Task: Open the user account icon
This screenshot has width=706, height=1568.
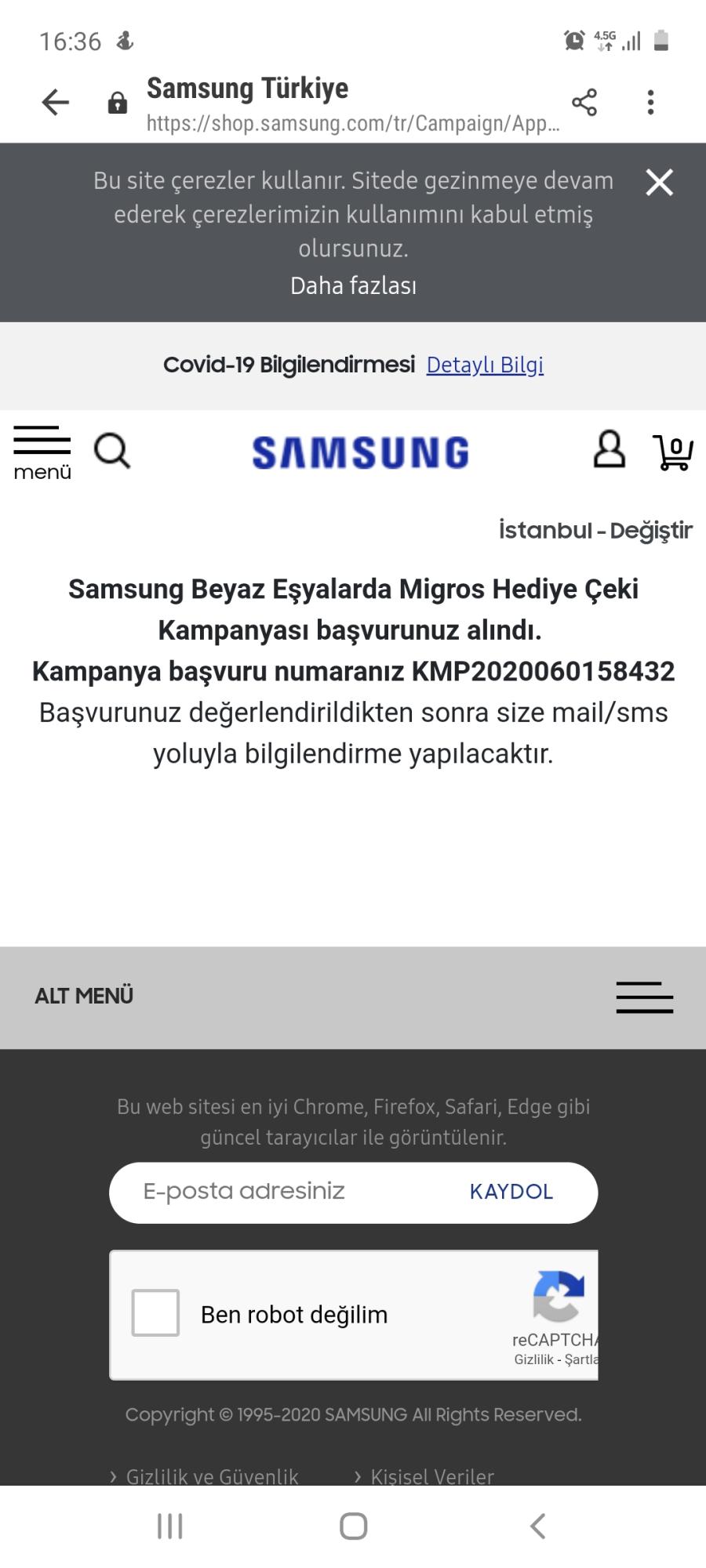Action: 609,450
